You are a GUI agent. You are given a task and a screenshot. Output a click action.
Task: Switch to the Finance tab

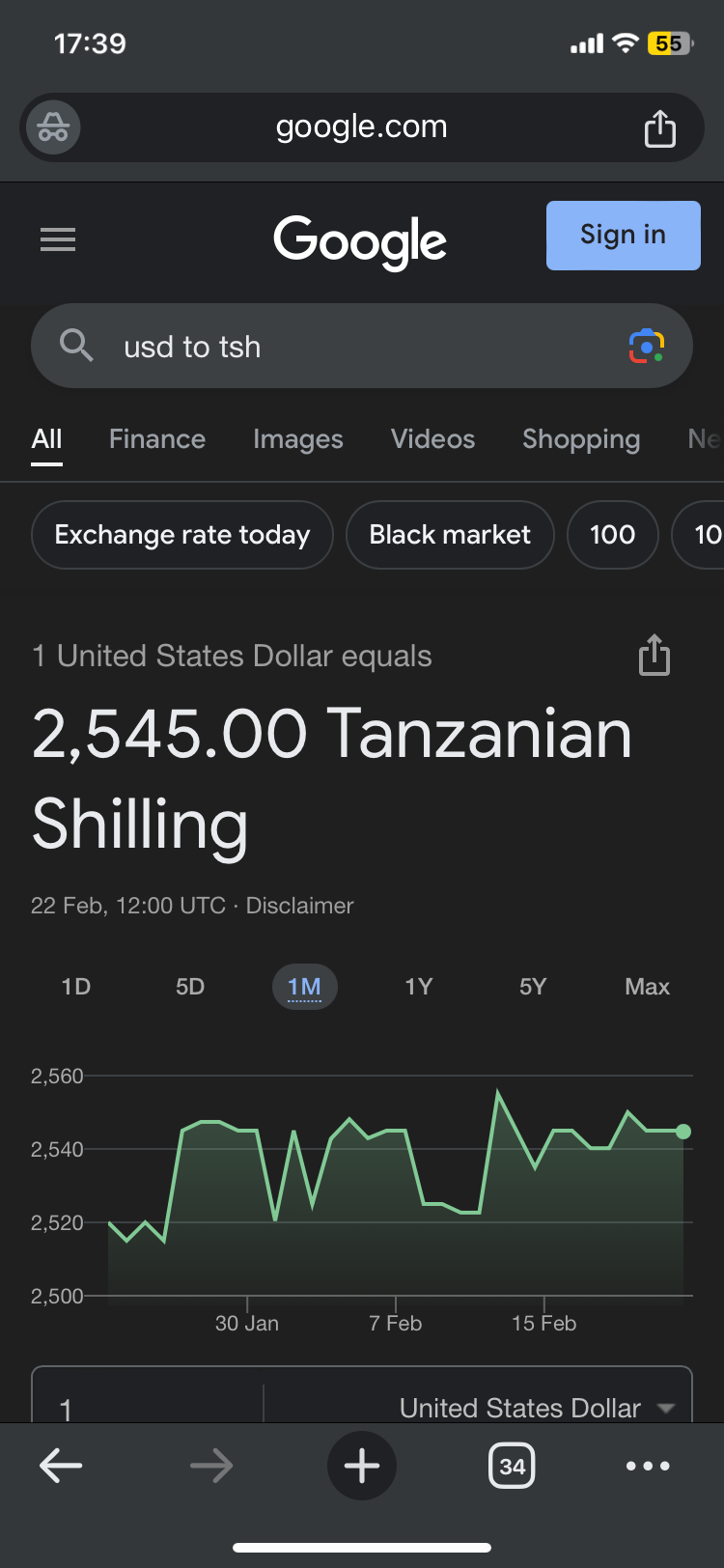(x=156, y=438)
